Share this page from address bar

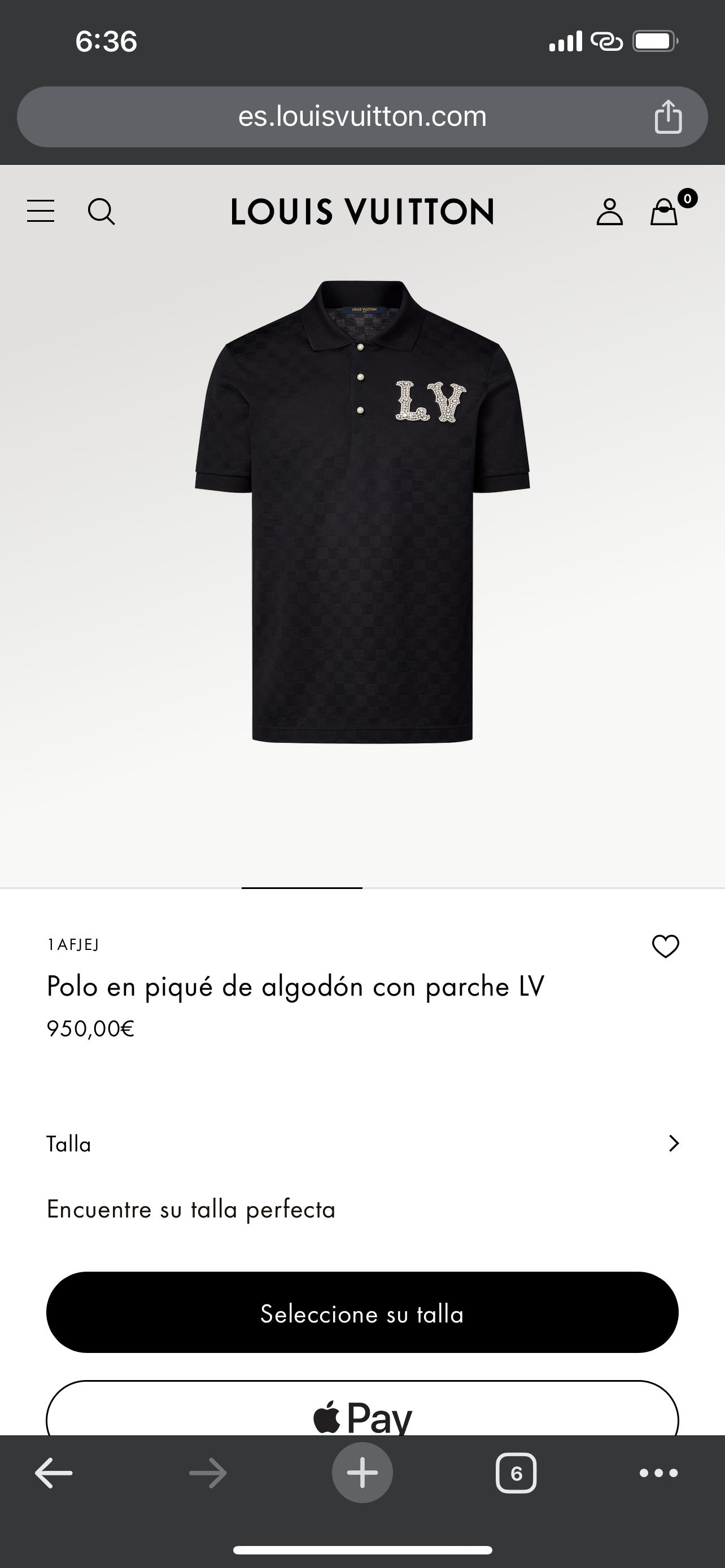668,116
